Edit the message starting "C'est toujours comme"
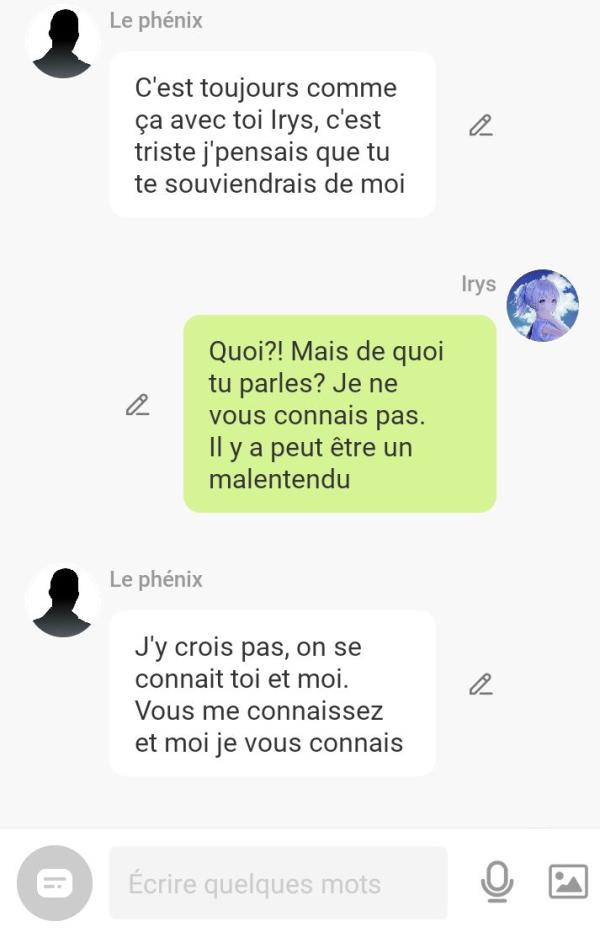This screenshot has width=600, height=932. click(481, 126)
